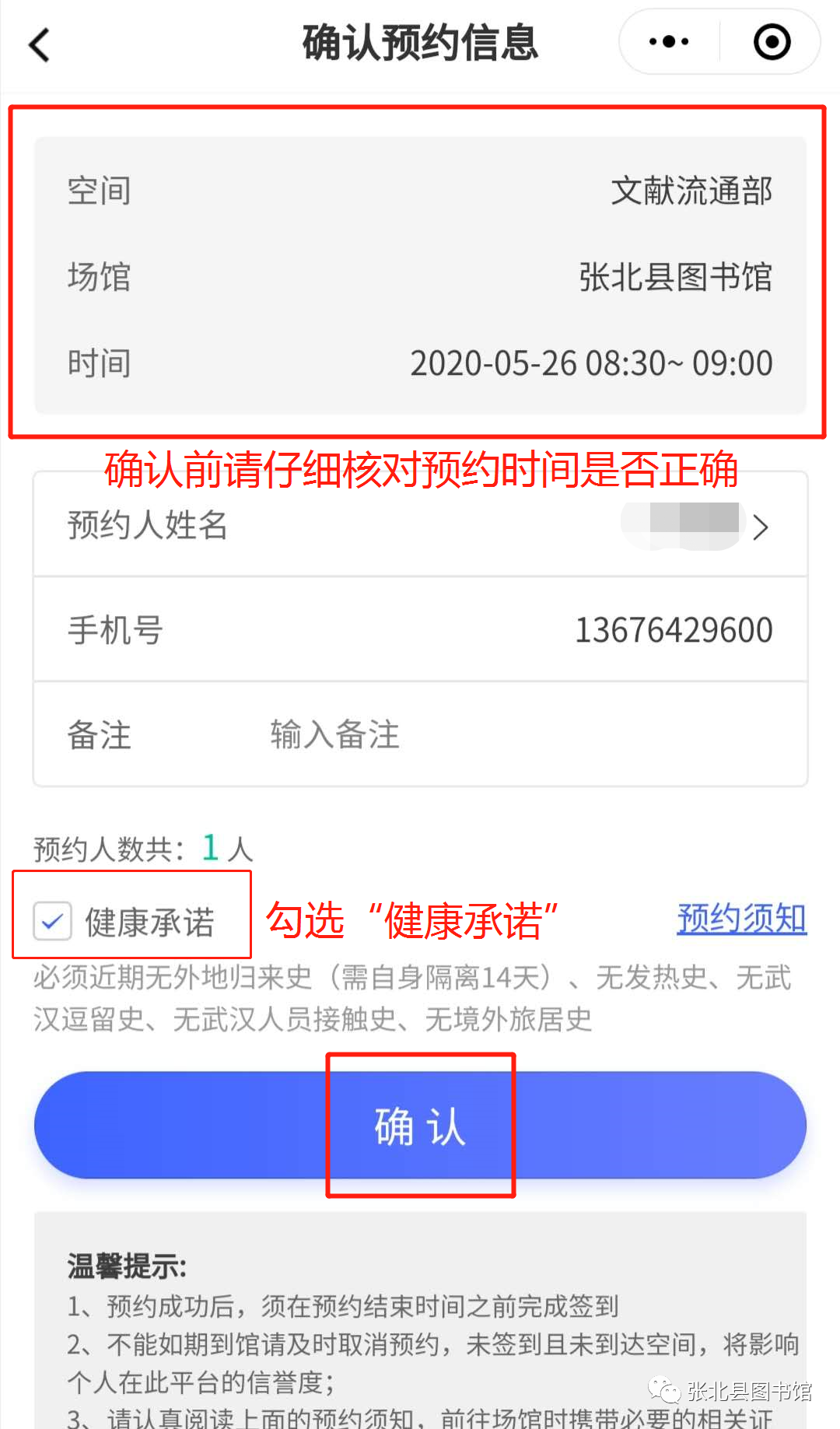Click the red 确认 highlight box
The width and height of the screenshot is (840, 1429).
[420, 1125]
